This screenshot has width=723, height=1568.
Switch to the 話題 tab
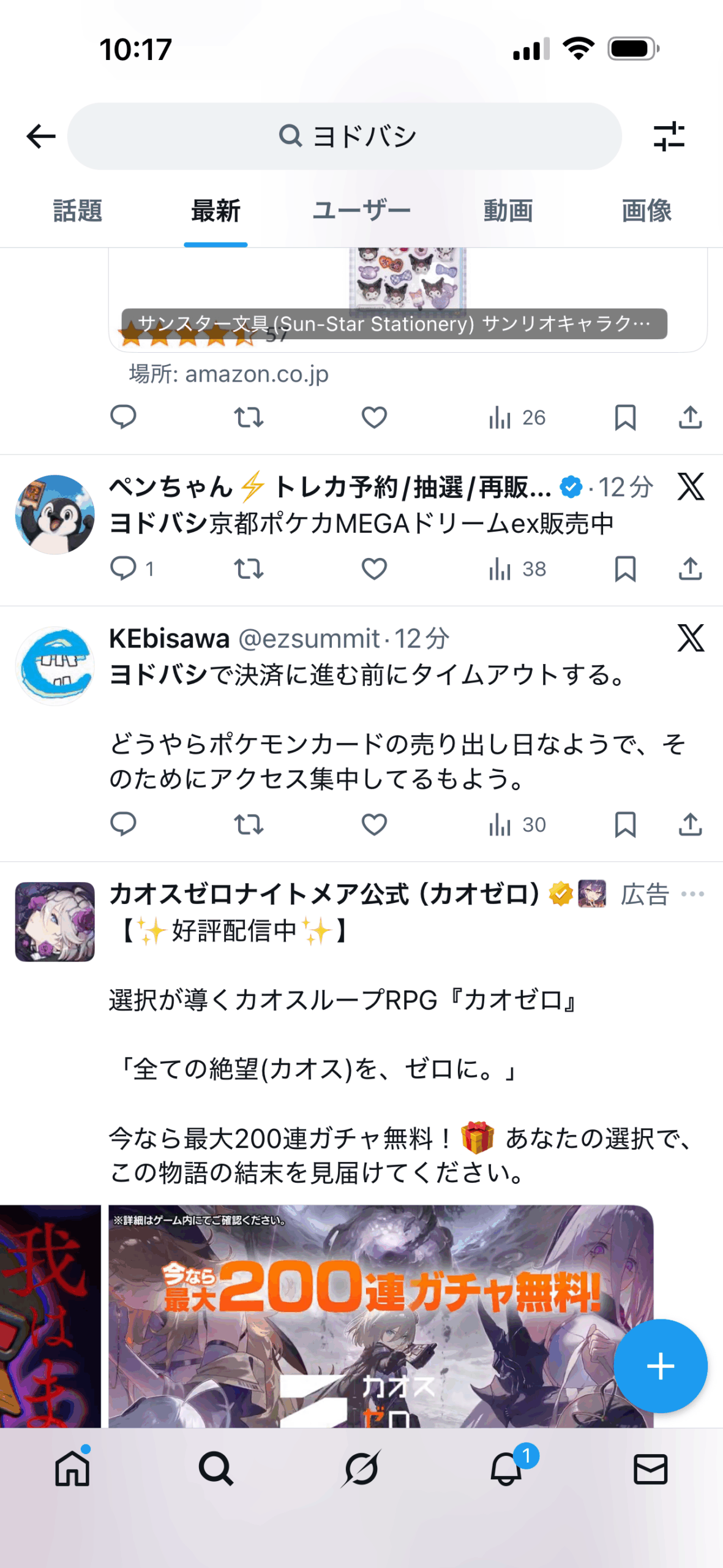click(78, 211)
